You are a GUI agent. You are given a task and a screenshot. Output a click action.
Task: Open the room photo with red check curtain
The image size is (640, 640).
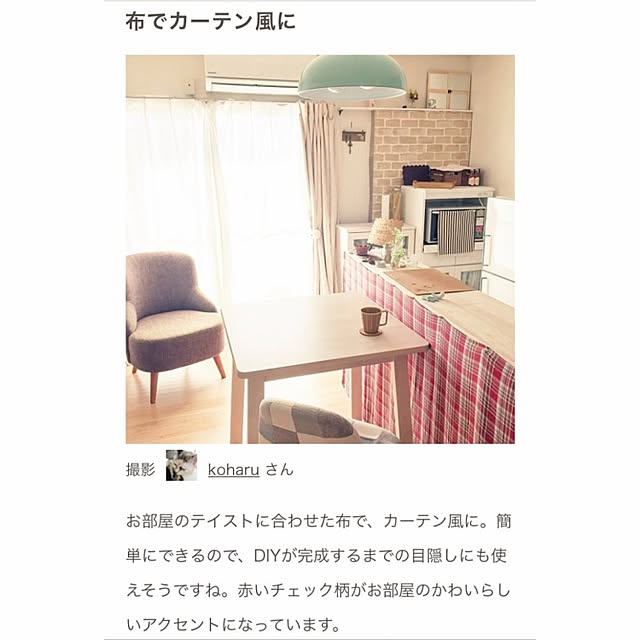click(320, 249)
